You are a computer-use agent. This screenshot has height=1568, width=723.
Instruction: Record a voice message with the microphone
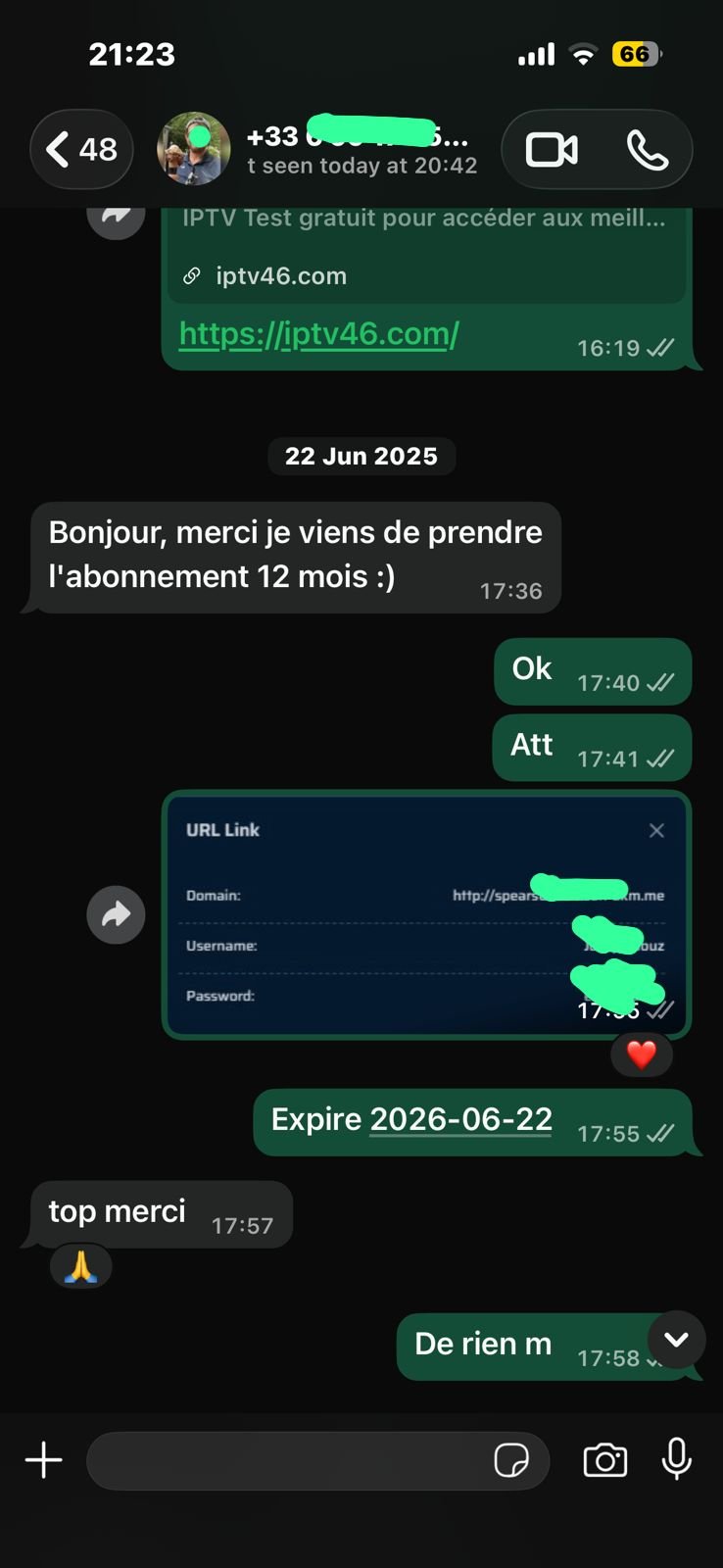pyautogui.click(x=678, y=1459)
